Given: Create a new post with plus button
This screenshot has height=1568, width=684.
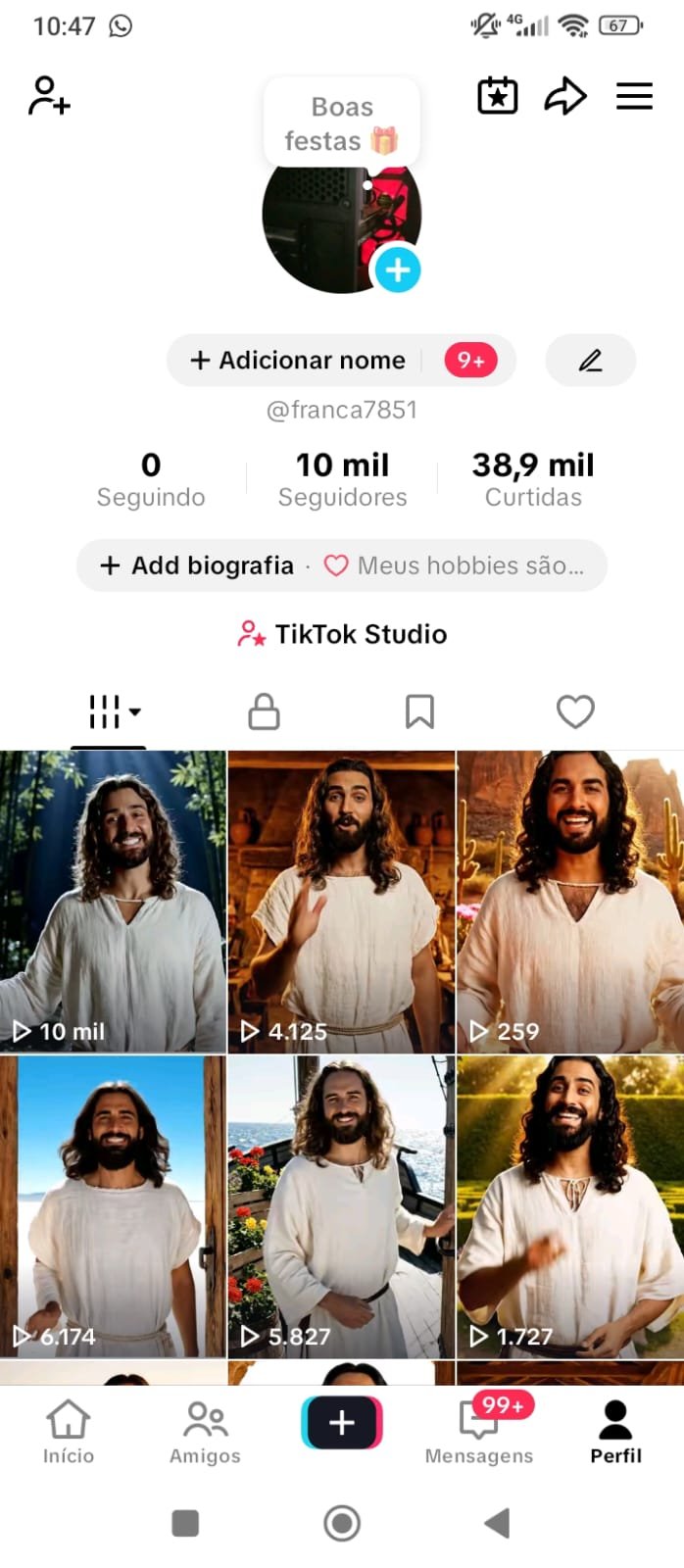Looking at the screenshot, I should point(342,1422).
